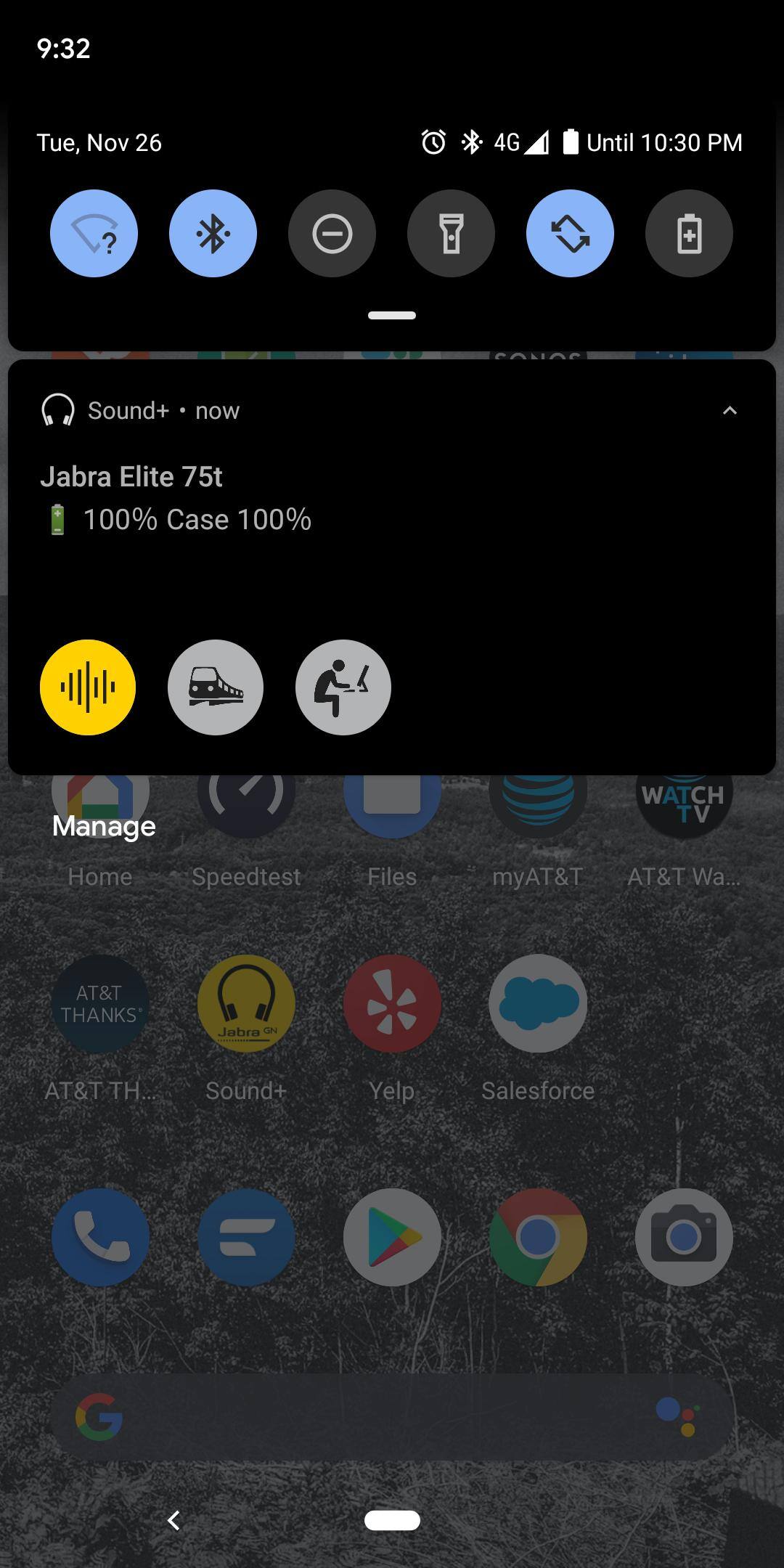Select the train commute moment
The image size is (784, 1568).
click(x=216, y=687)
